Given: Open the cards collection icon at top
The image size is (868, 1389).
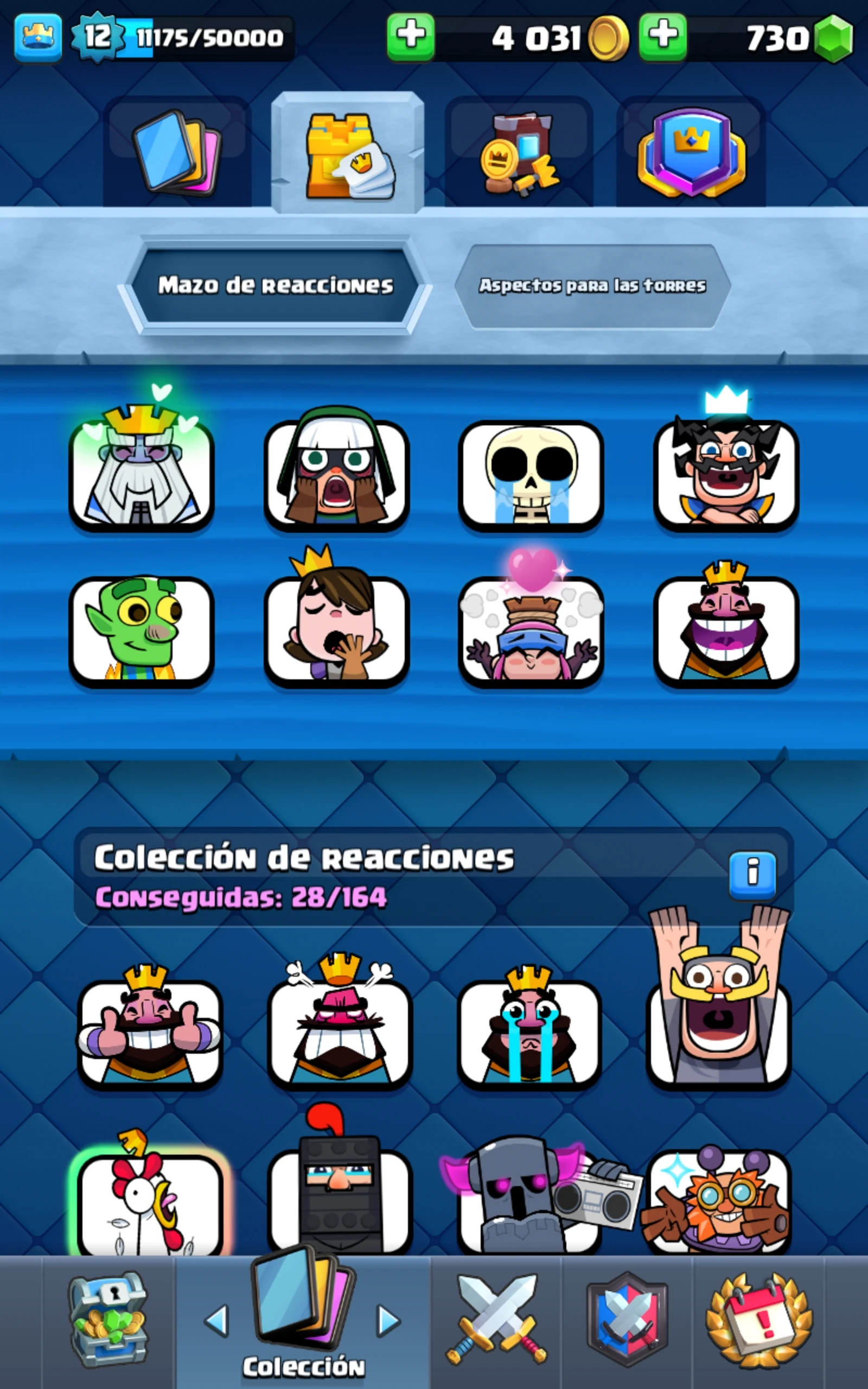Looking at the screenshot, I should click(178, 152).
